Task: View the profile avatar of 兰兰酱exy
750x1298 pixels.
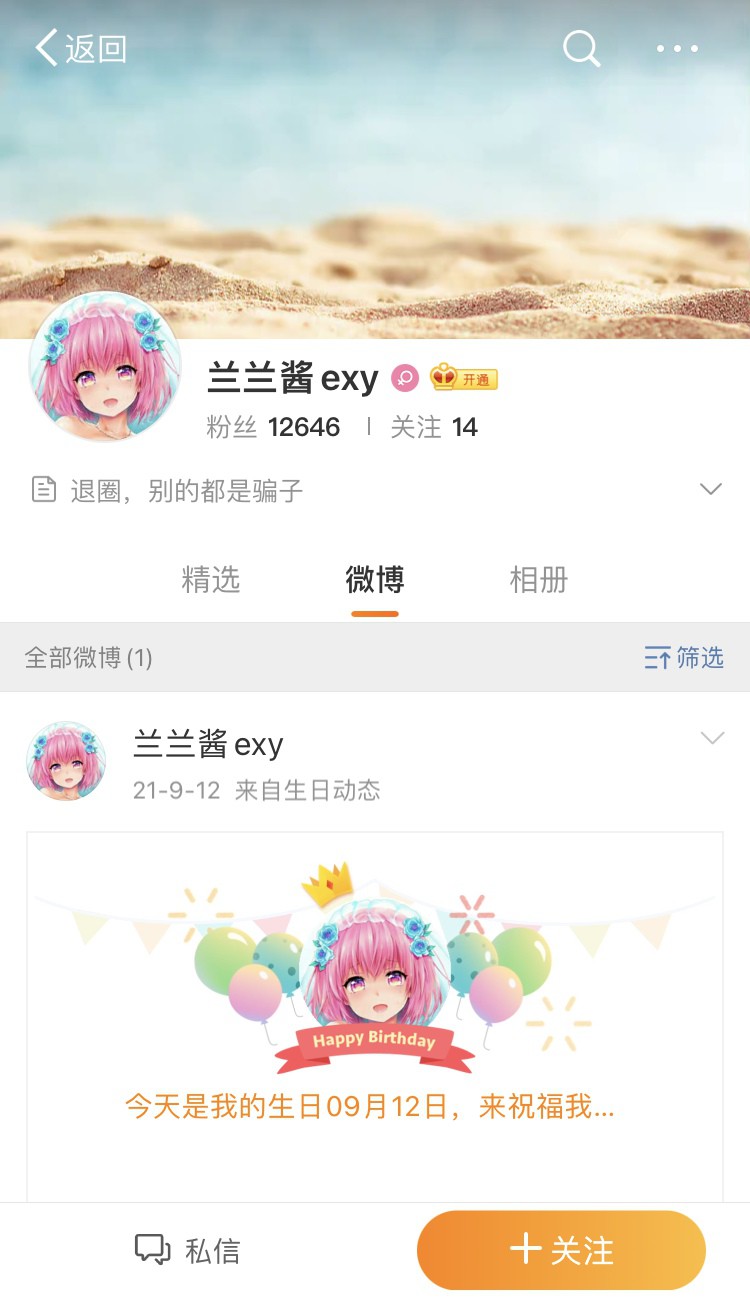Action: pyautogui.click(x=105, y=367)
